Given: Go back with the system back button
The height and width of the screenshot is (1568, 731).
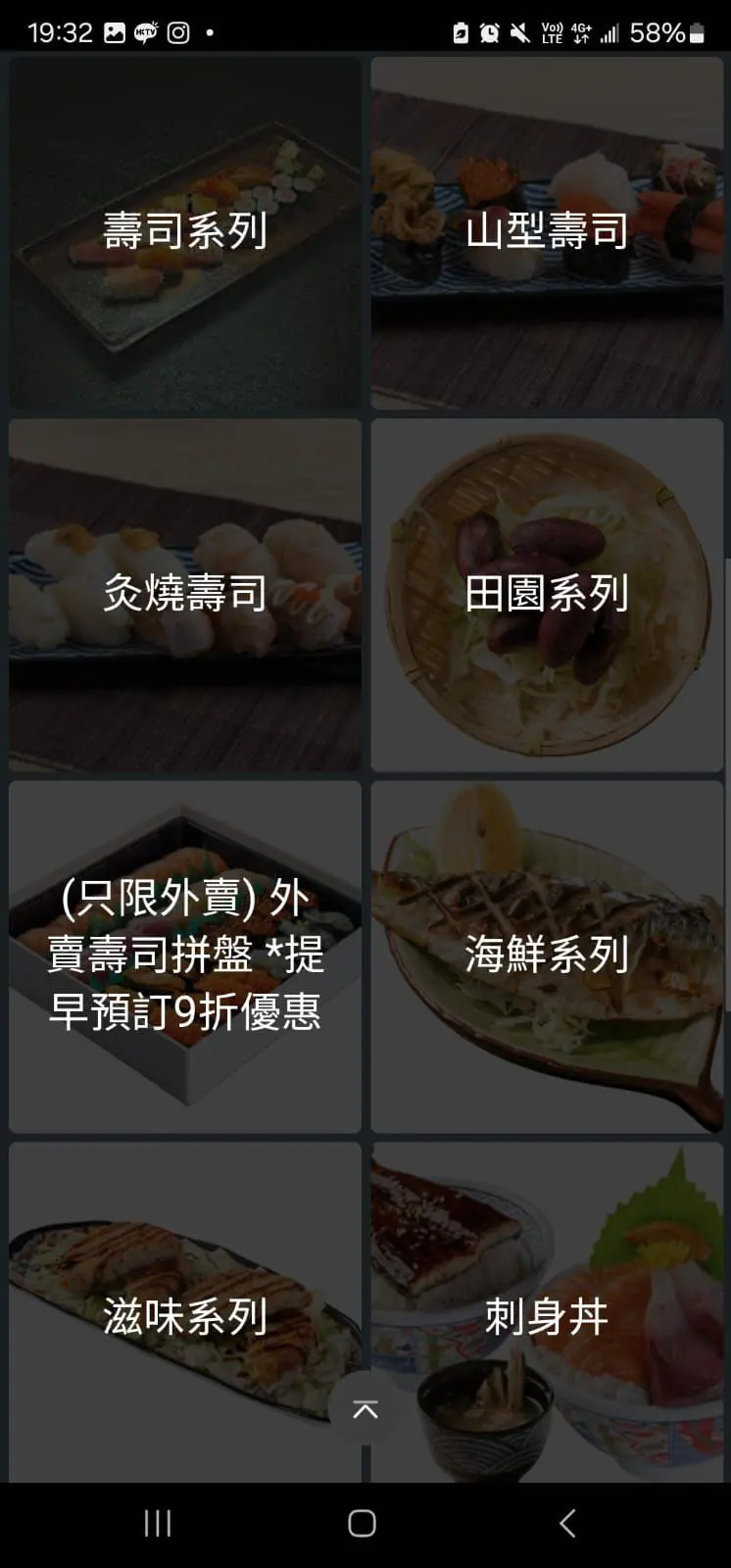Looking at the screenshot, I should (x=567, y=1523).
